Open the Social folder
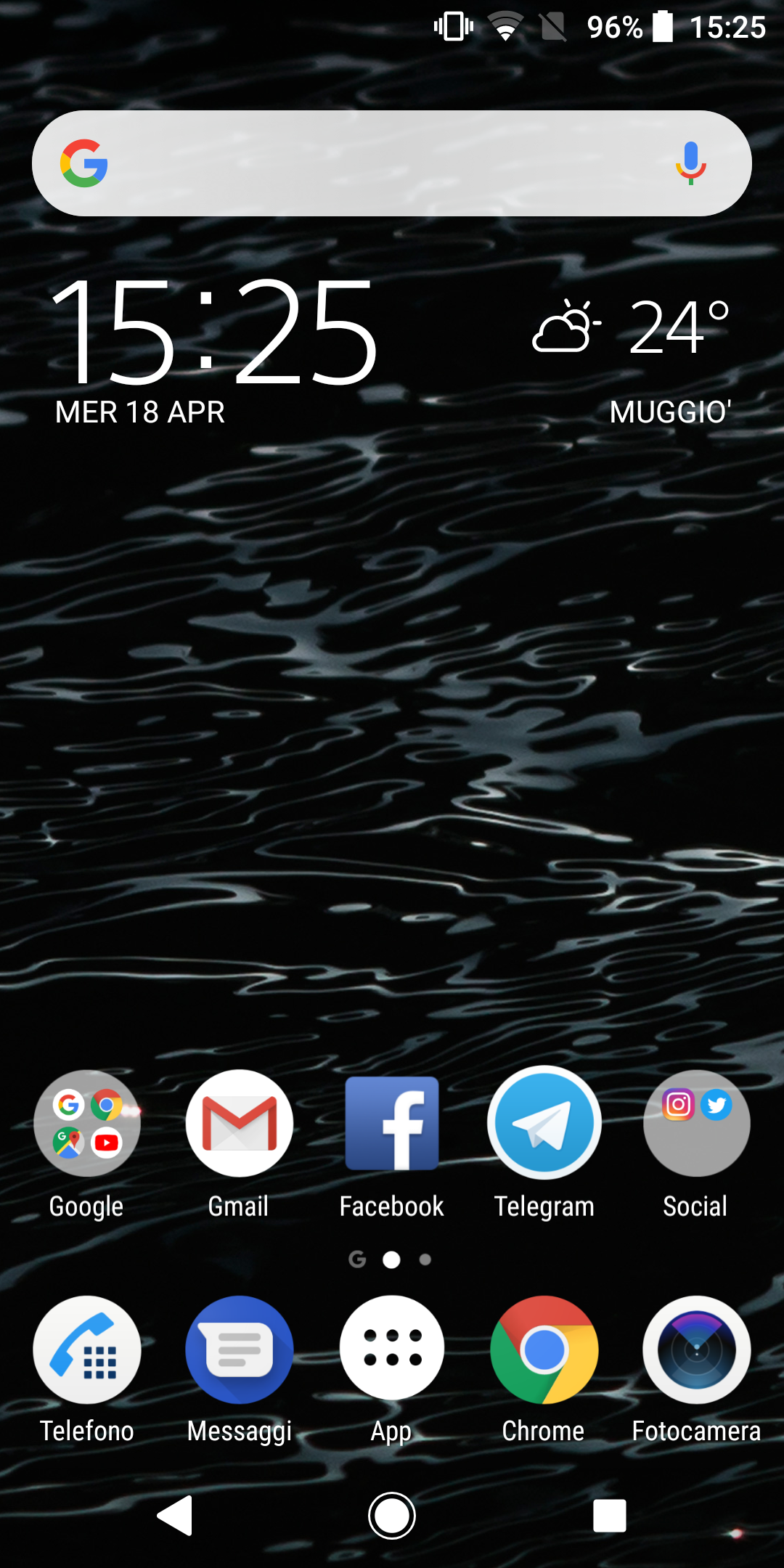784x1568 pixels. pyautogui.click(x=697, y=1123)
